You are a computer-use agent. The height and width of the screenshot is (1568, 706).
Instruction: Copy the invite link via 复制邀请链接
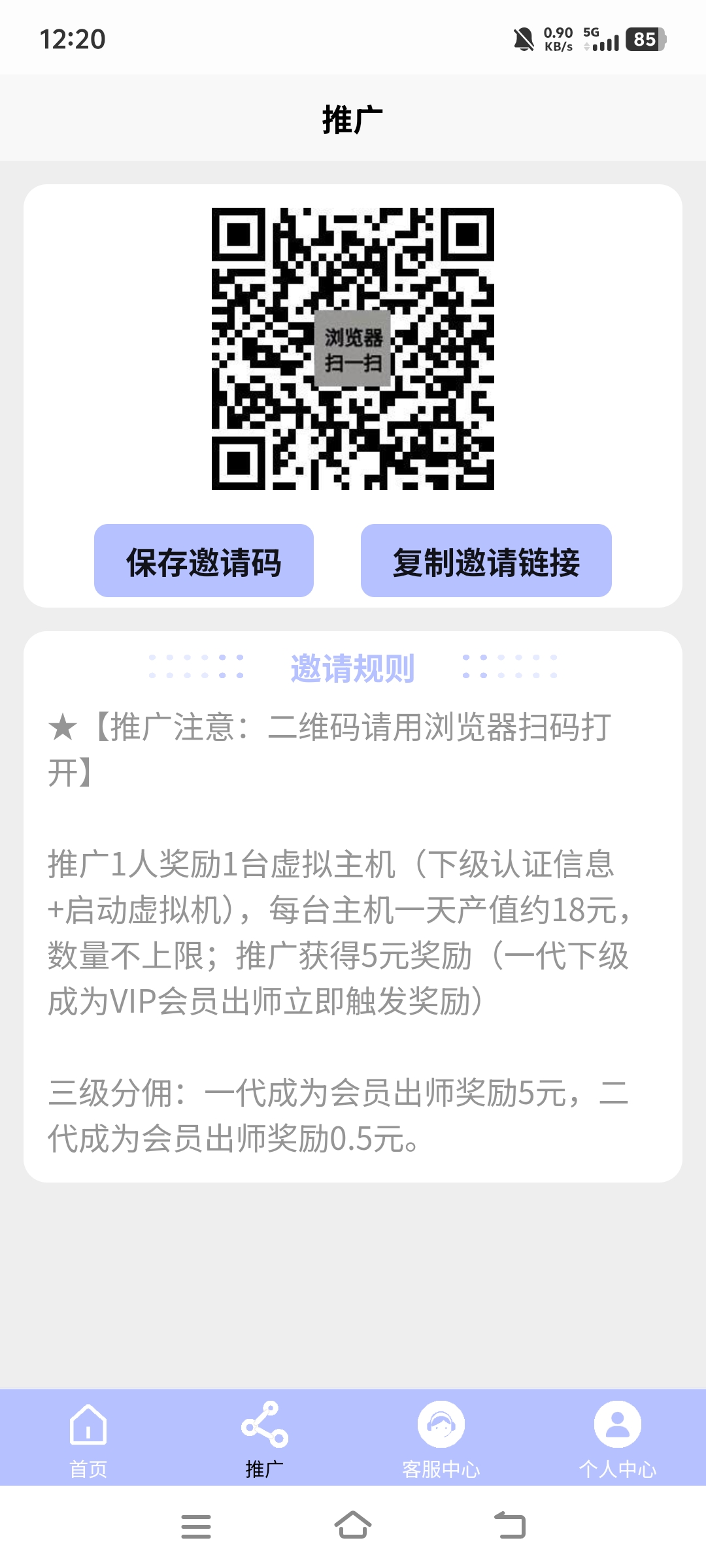[486, 561]
